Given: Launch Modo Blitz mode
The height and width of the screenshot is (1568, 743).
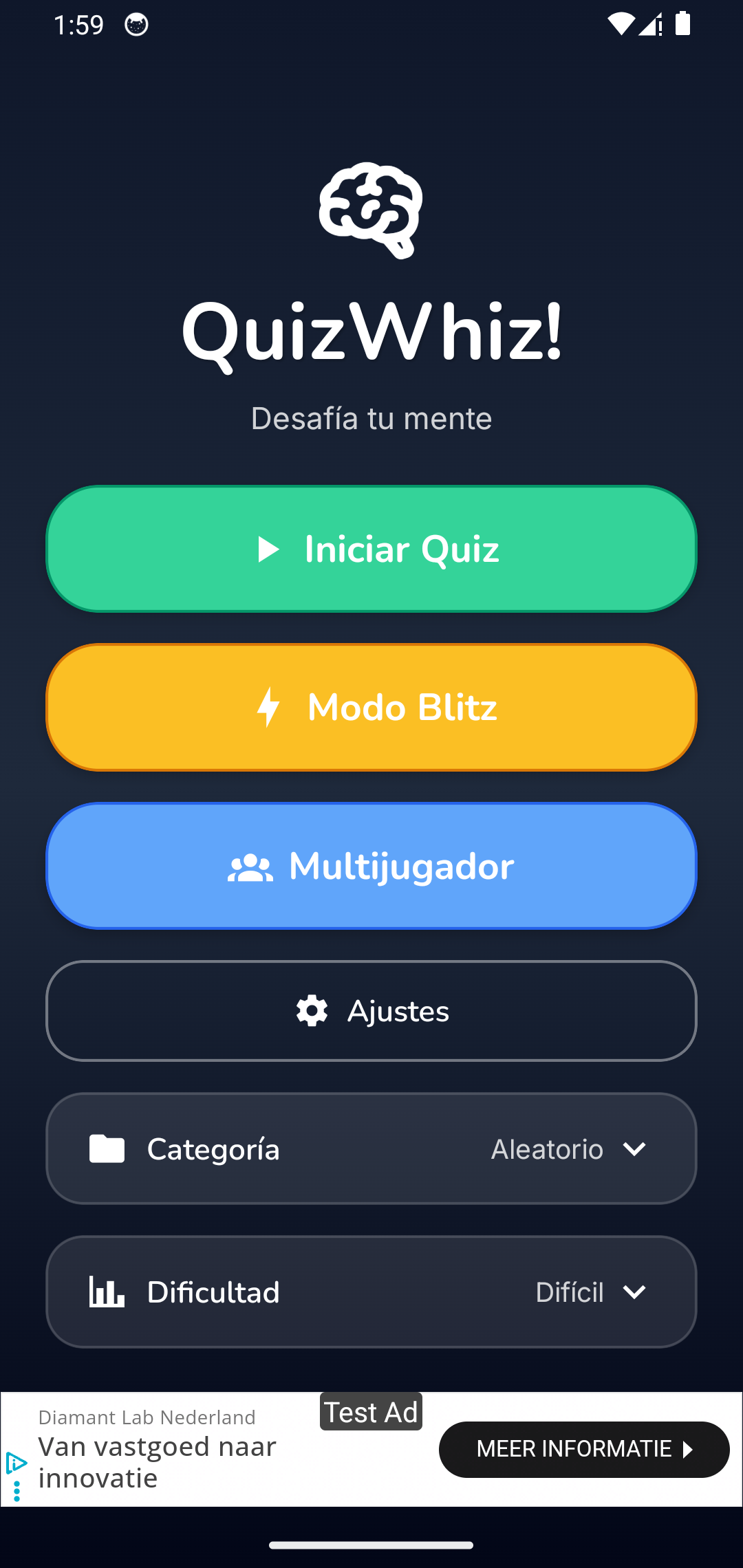Looking at the screenshot, I should click(371, 706).
